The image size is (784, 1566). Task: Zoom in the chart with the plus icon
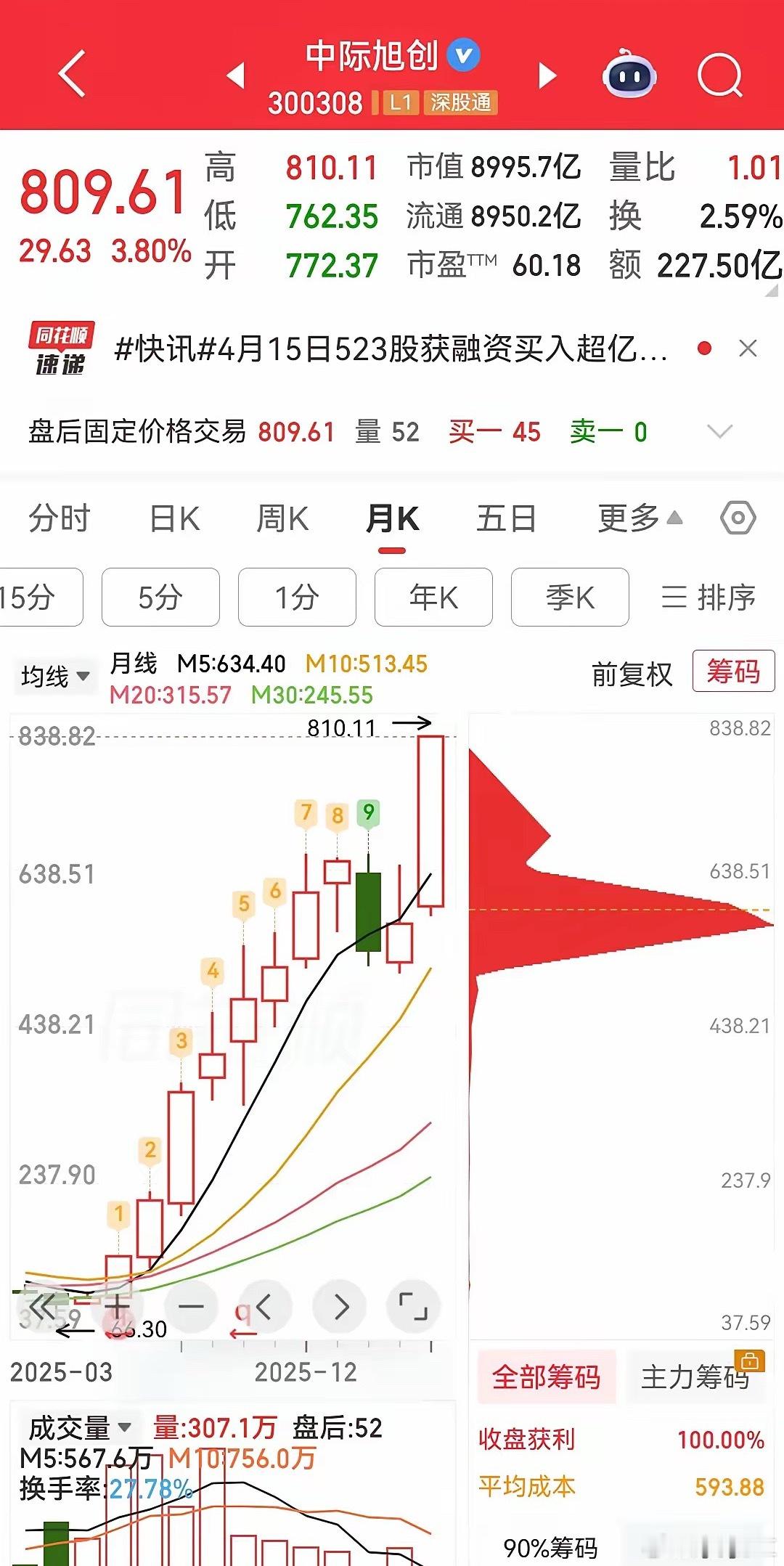(116, 1305)
